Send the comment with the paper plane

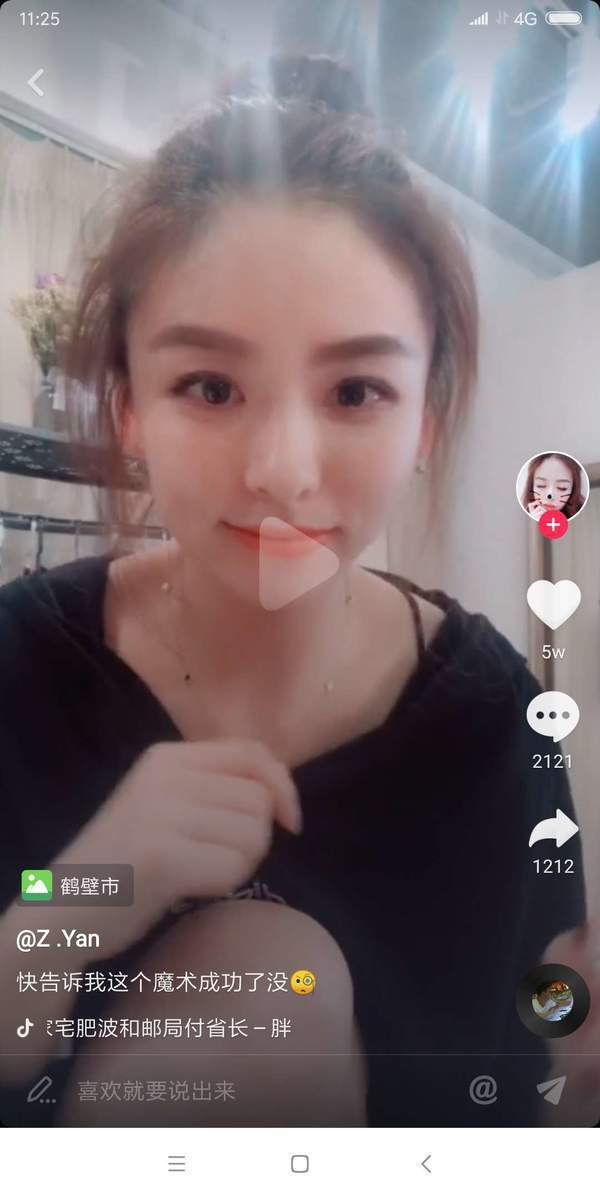pos(551,1089)
